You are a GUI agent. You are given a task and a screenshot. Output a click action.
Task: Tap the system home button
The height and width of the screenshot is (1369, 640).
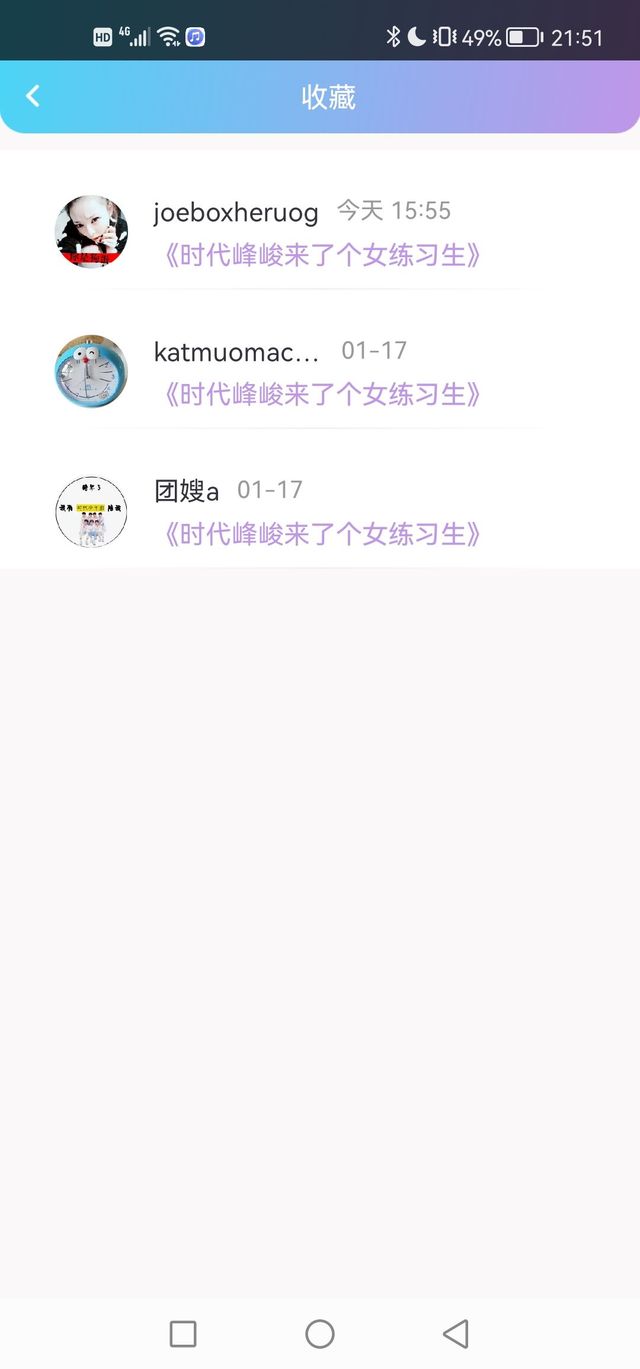pyautogui.click(x=320, y=1333)
